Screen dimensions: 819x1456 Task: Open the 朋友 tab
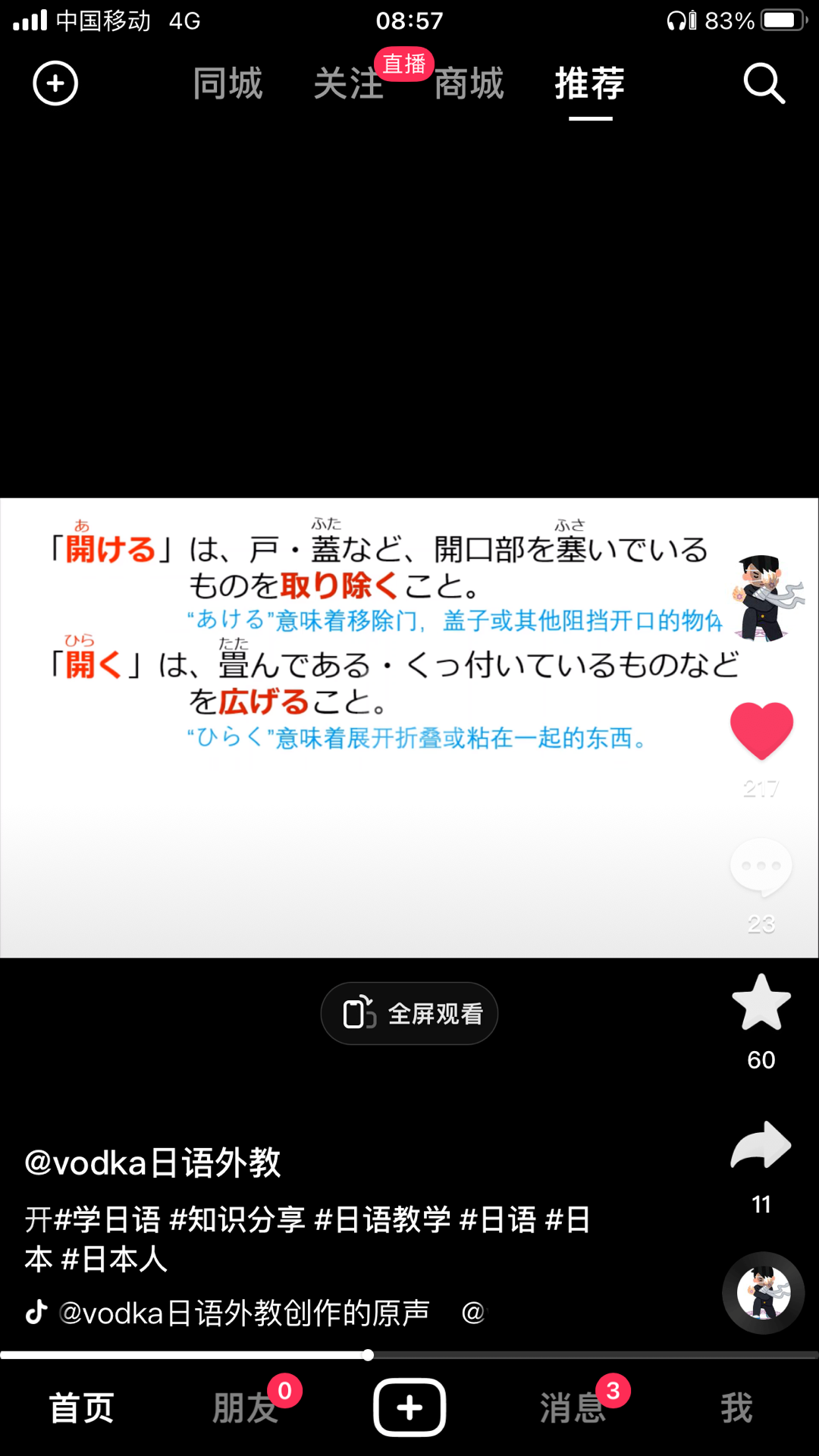pos(245,1408)
